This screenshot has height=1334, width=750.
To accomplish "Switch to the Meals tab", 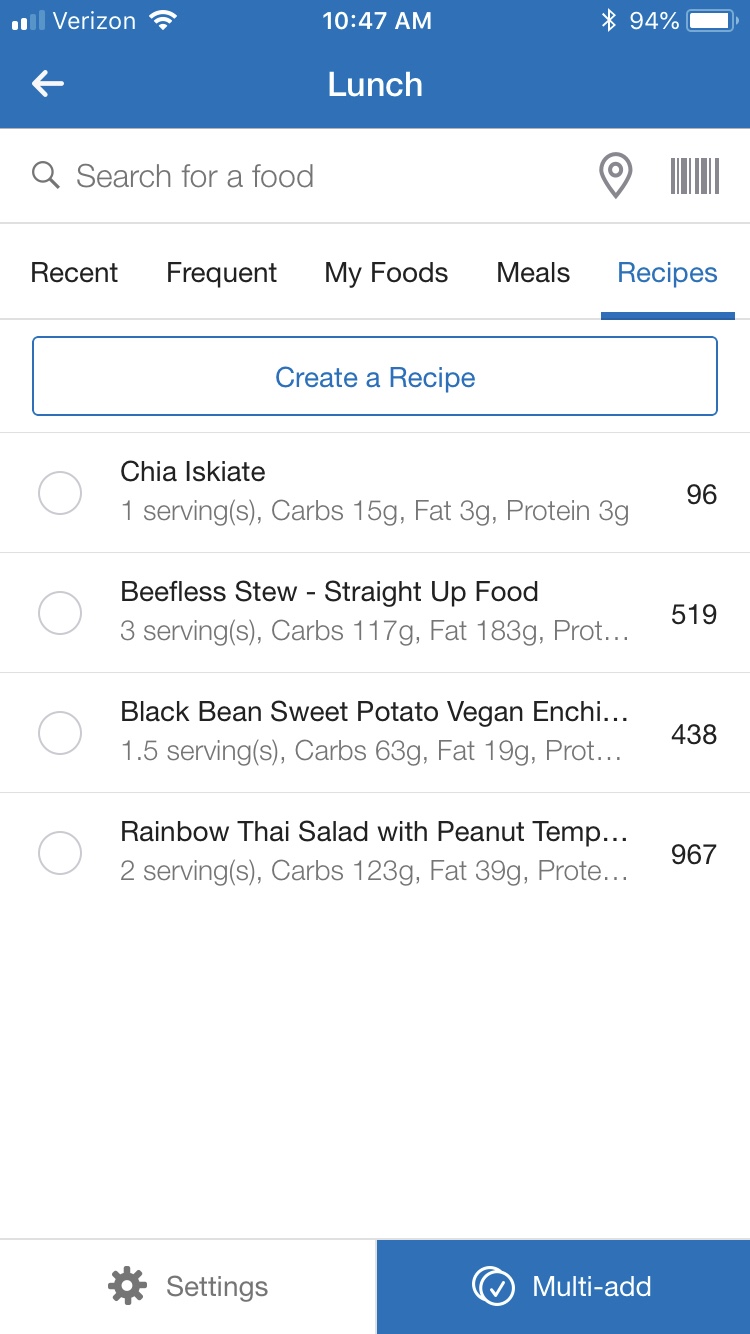I will [x=533, y=273].
